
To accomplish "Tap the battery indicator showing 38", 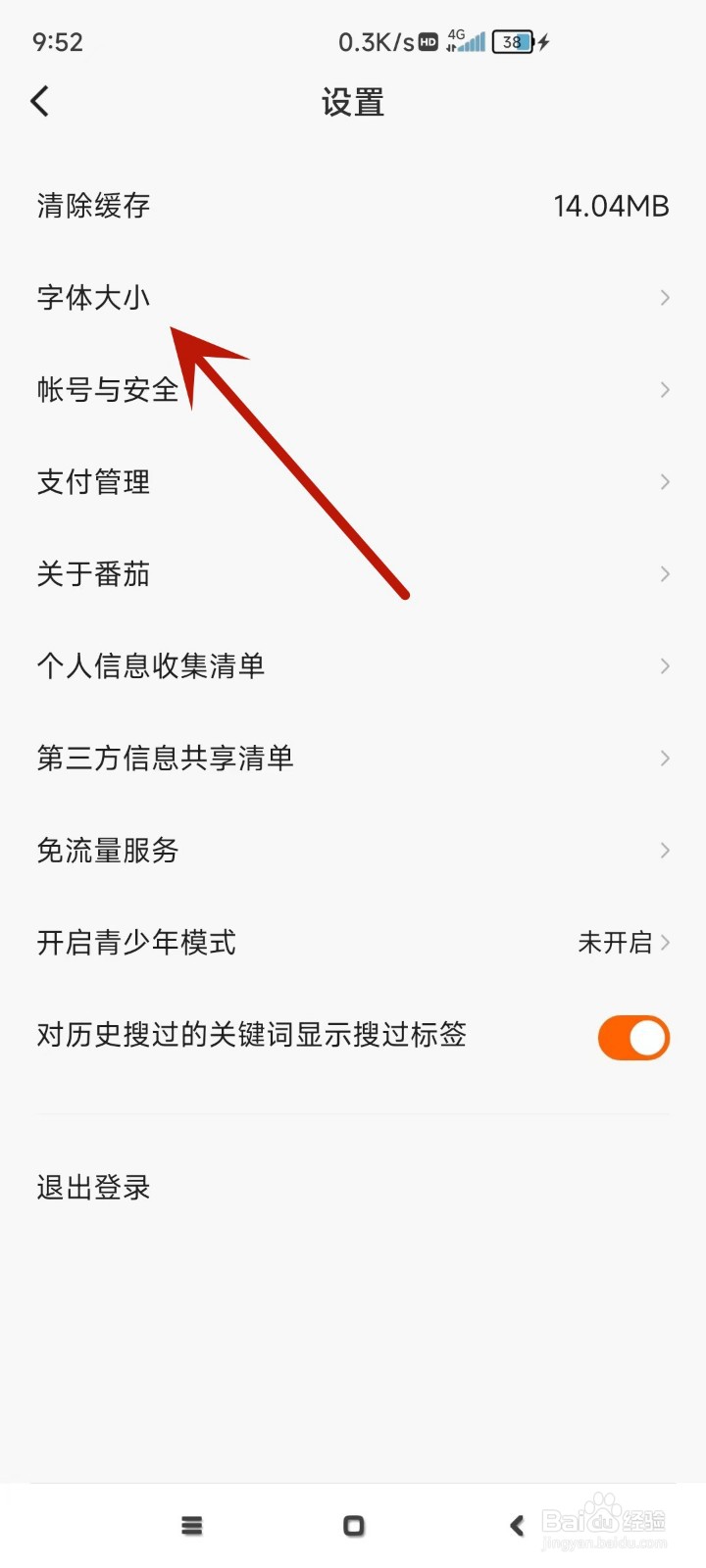I will tap(512, 41).
